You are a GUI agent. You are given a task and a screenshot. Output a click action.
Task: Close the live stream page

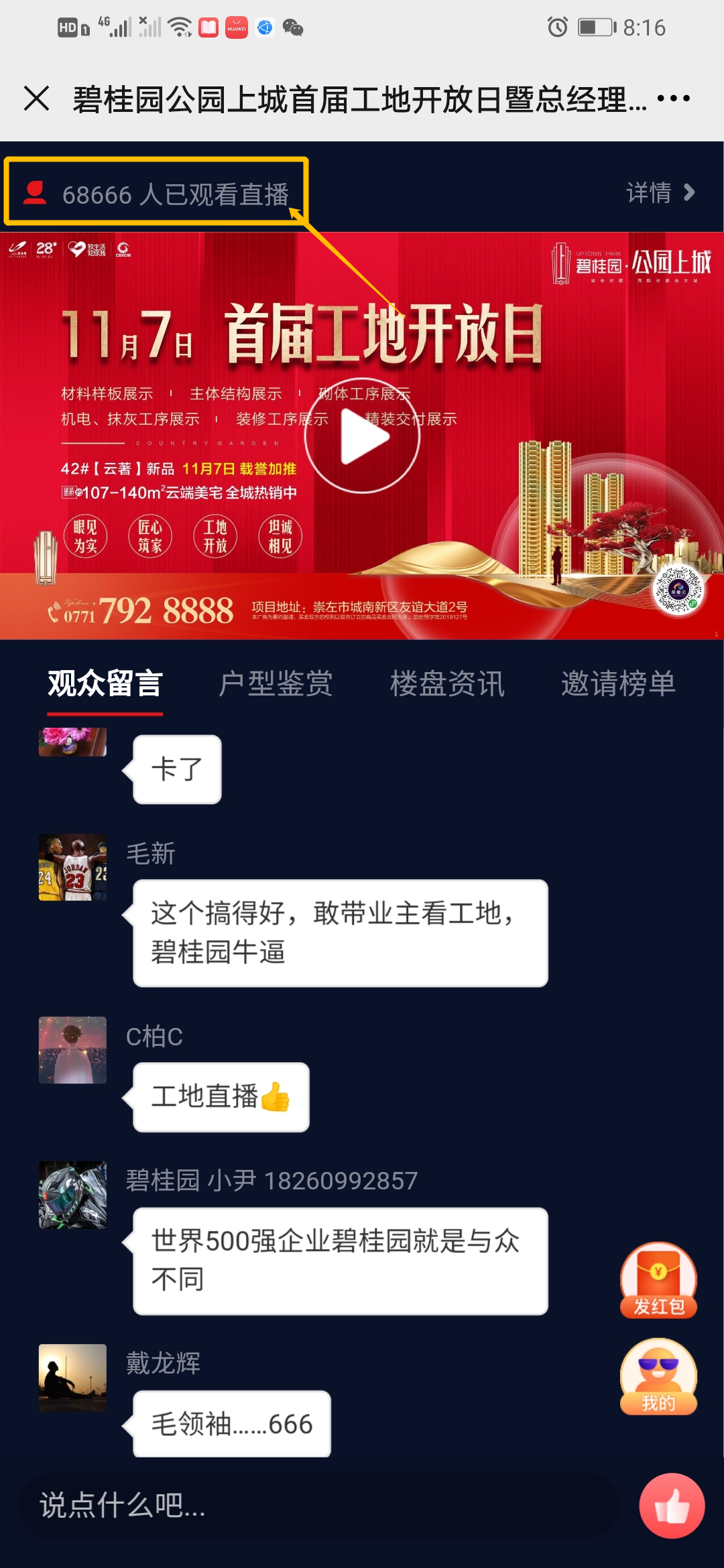coord(37,99)
